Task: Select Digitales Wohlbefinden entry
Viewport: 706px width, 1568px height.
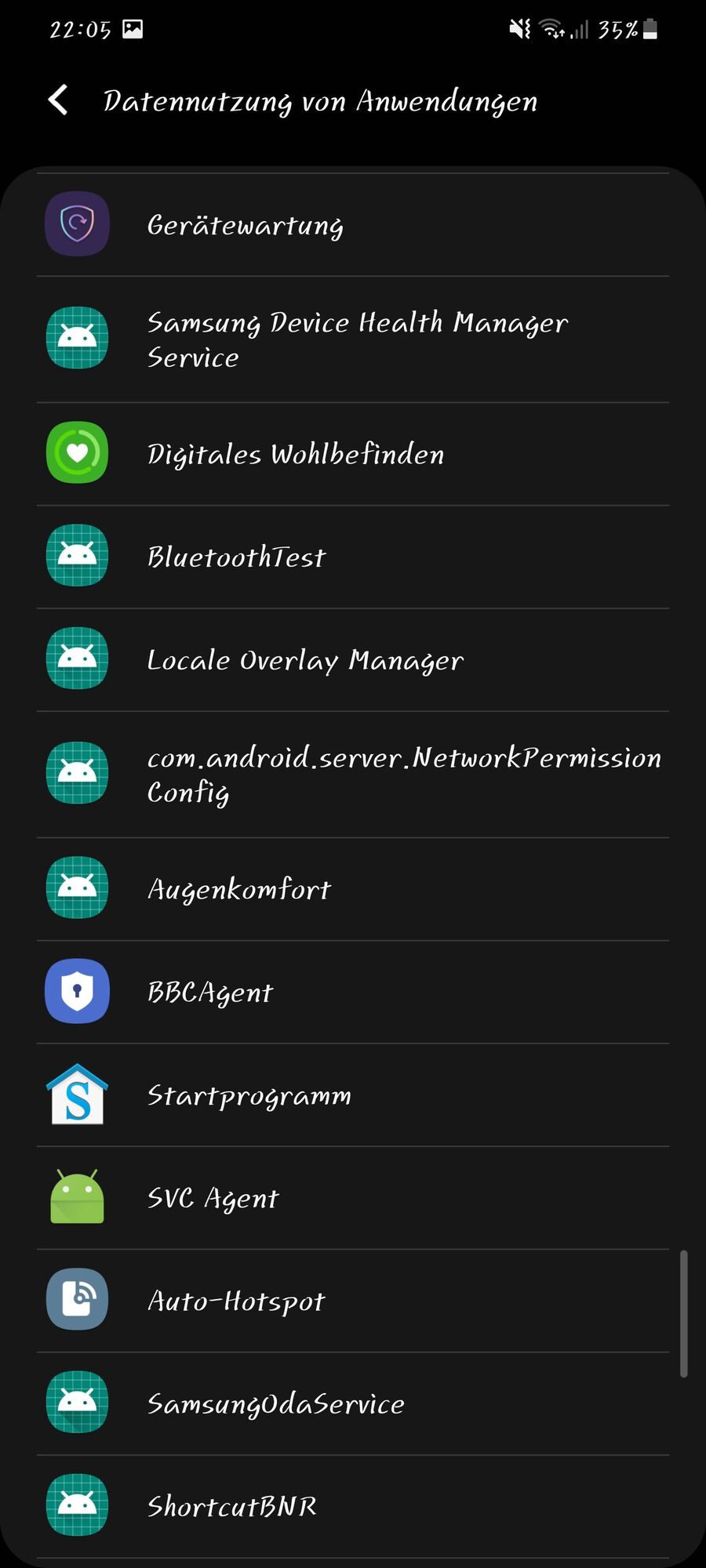Action: (x=353, y=454)
